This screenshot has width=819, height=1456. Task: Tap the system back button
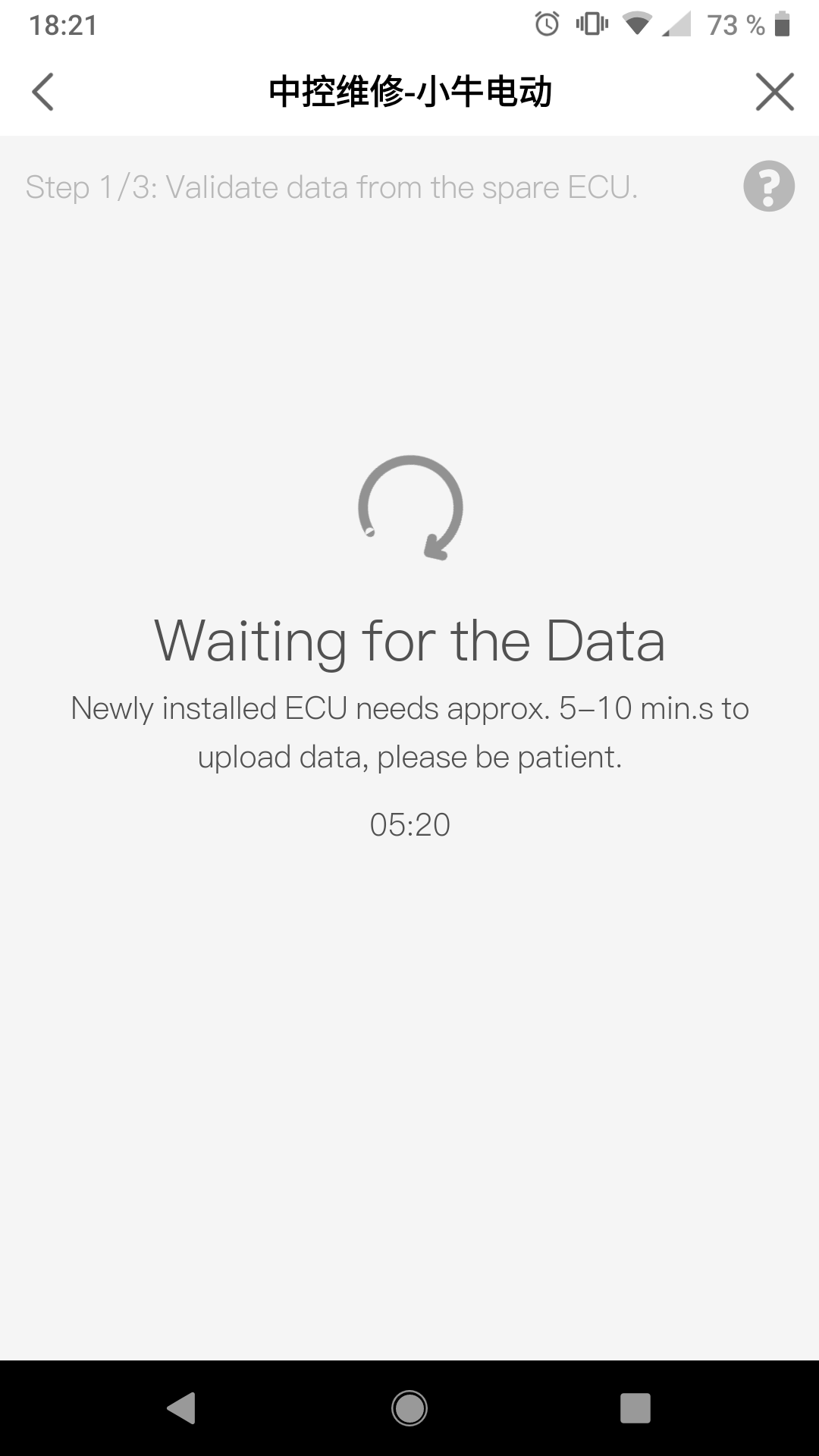pyautogui.click(x=181, y=1408)
